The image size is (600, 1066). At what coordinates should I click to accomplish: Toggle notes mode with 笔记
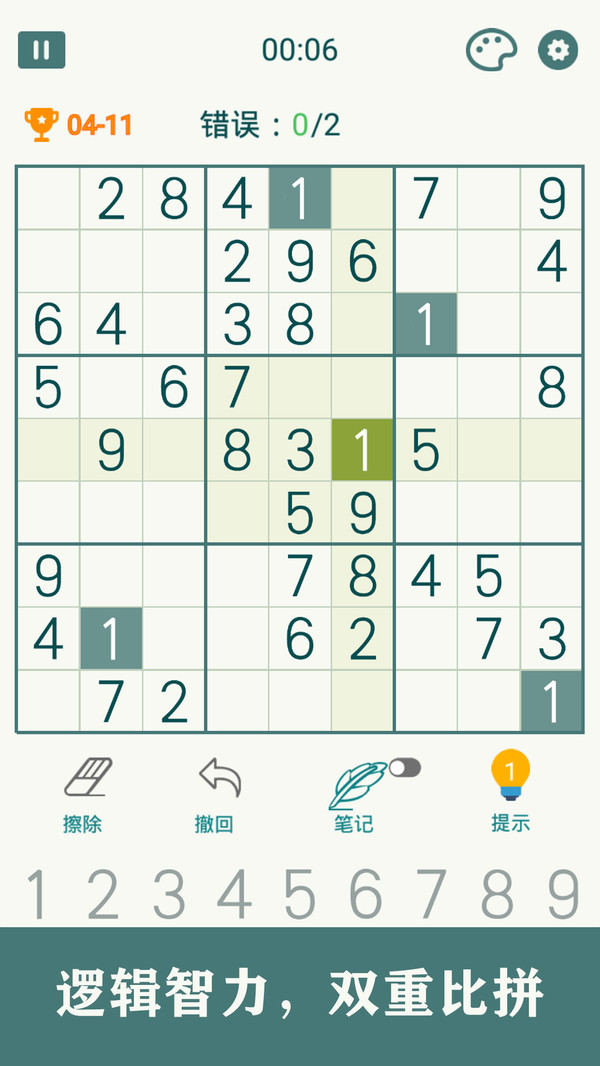tap(357, 795)
